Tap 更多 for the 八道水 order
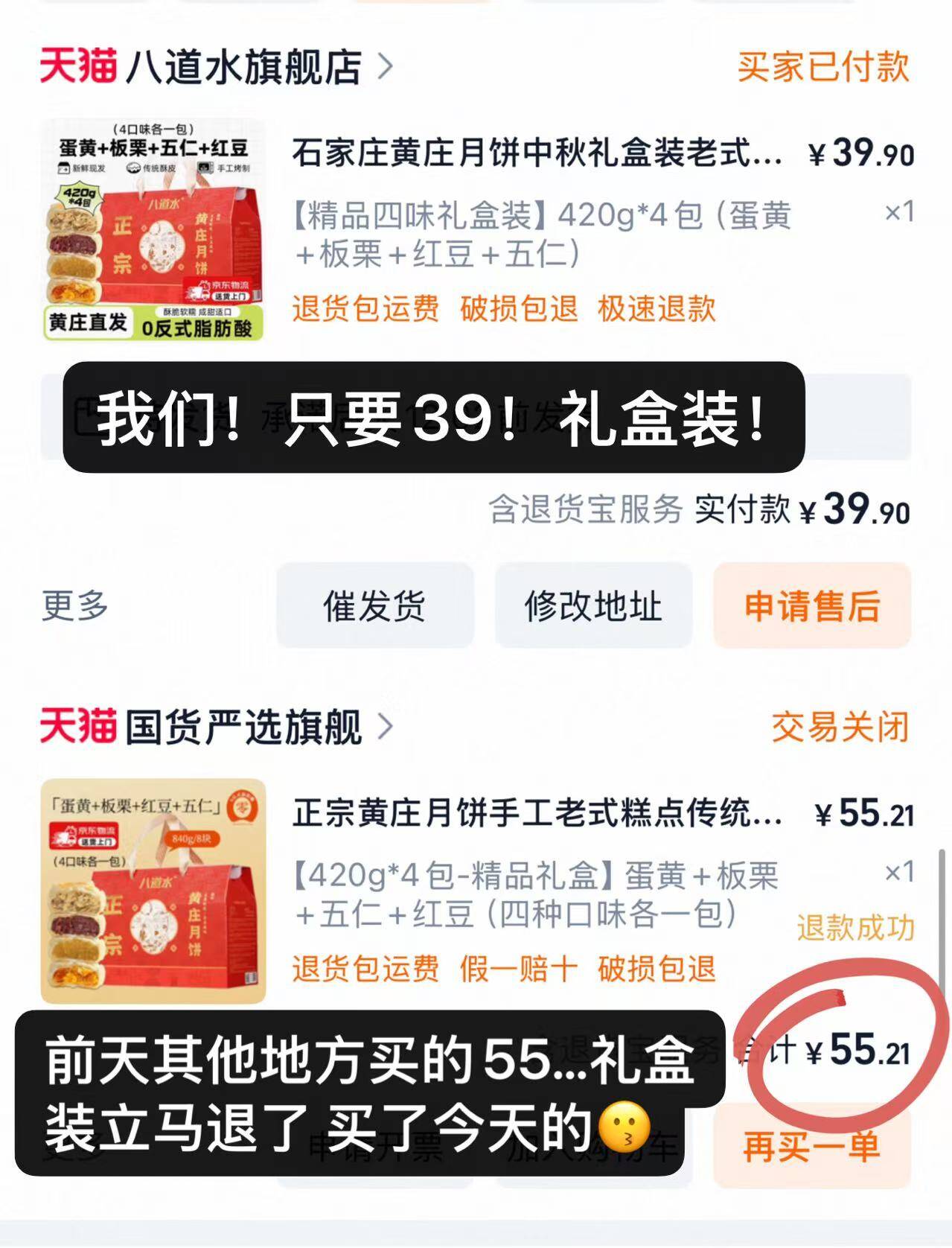This screenshot has width=952, height=1248. [x=74, y=605]
